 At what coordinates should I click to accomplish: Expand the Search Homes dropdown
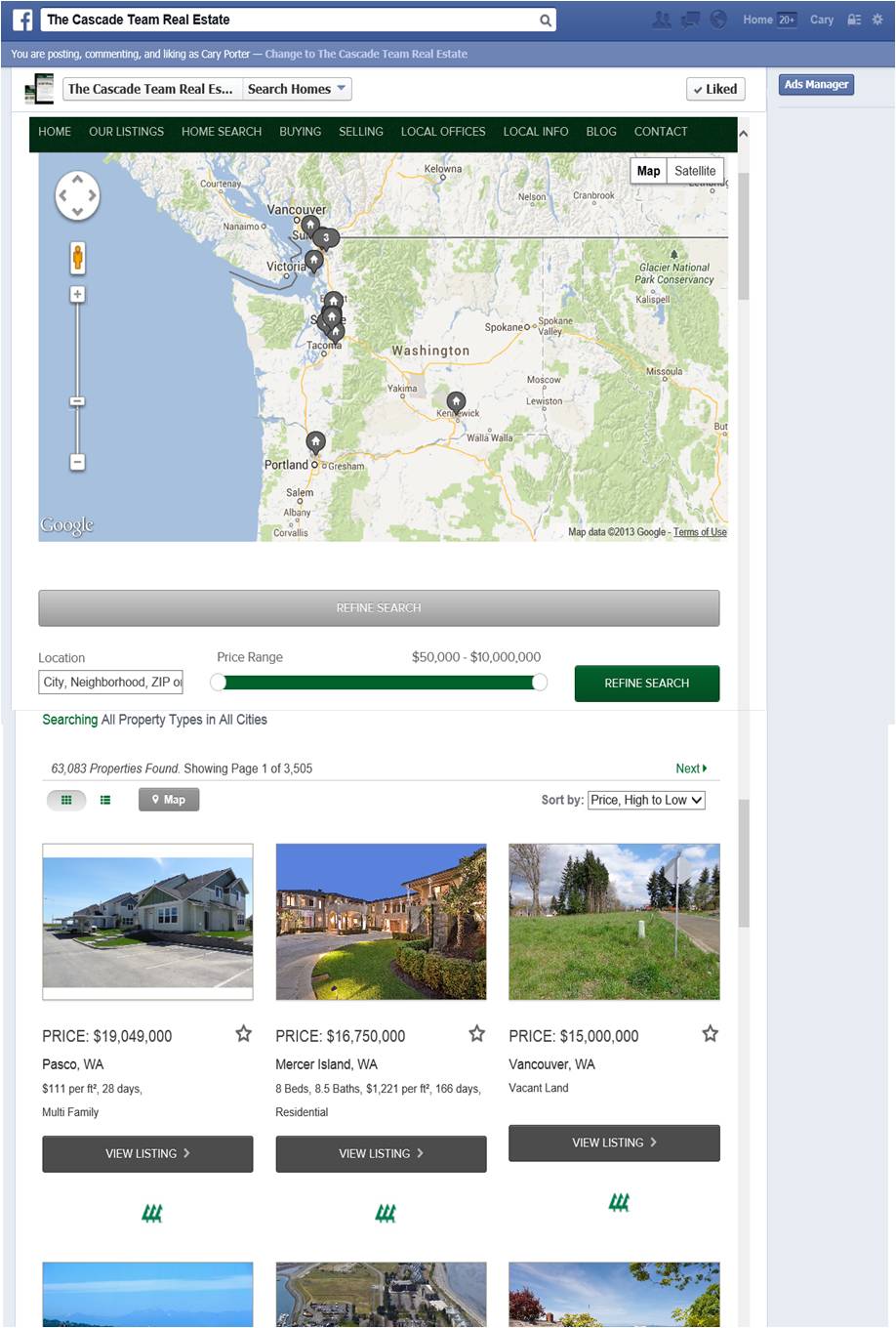(297, 89)
